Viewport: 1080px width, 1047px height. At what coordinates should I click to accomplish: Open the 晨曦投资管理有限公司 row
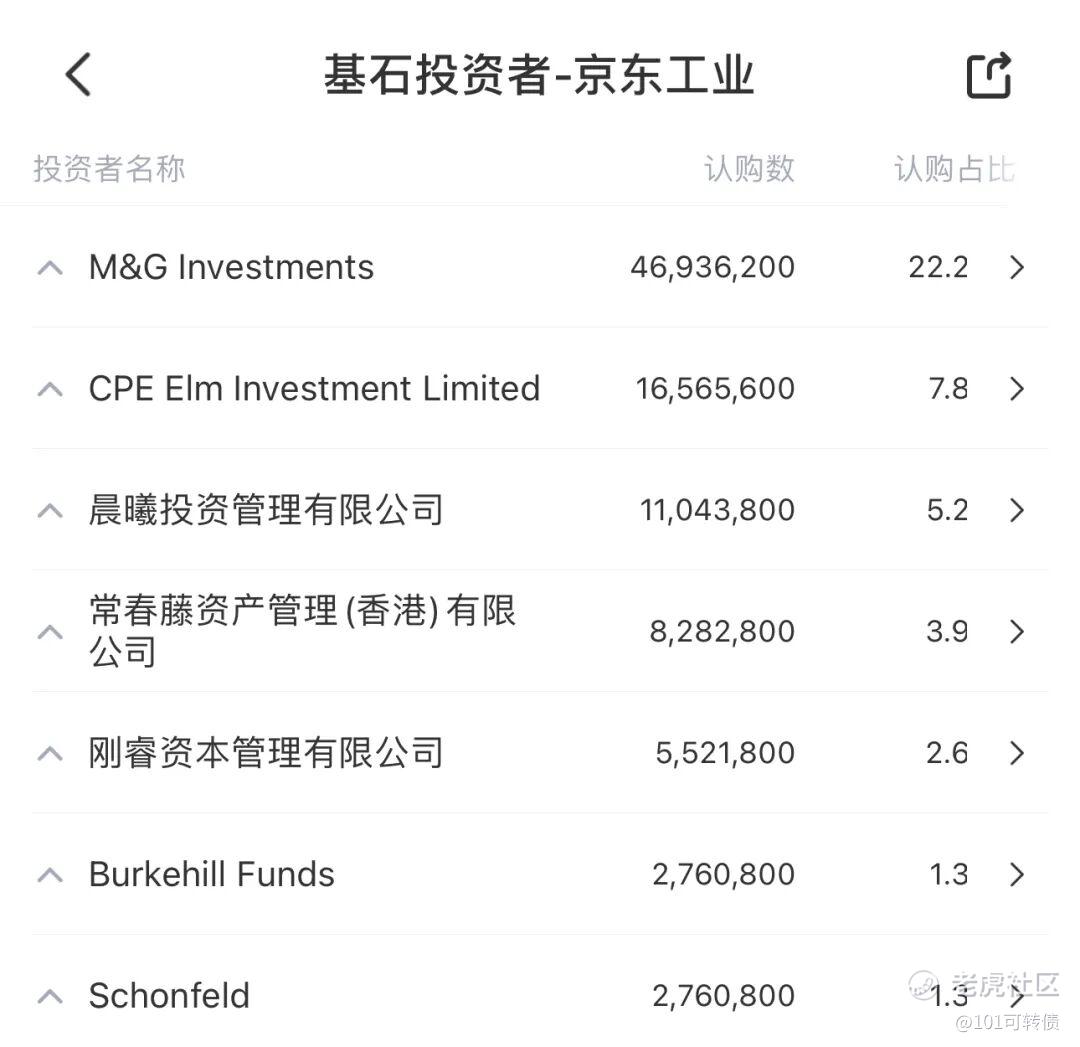[540, 510]
